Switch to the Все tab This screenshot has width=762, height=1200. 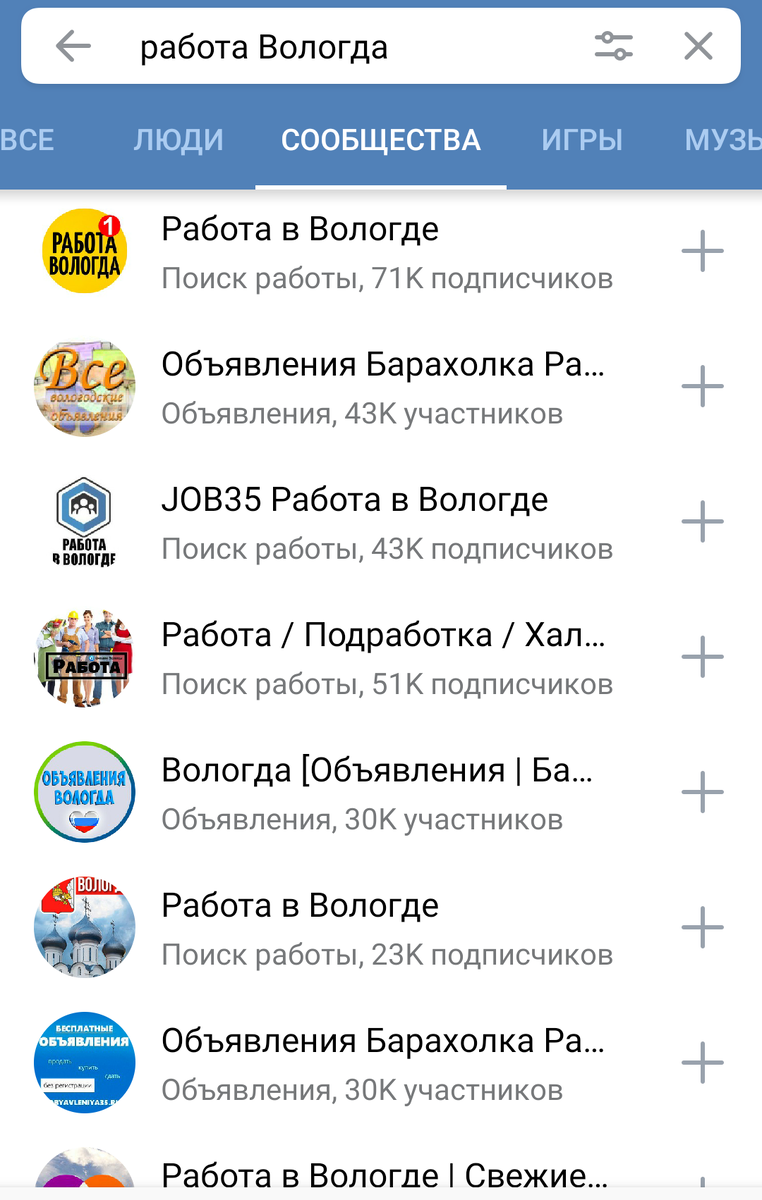click(x=28, y=140)
